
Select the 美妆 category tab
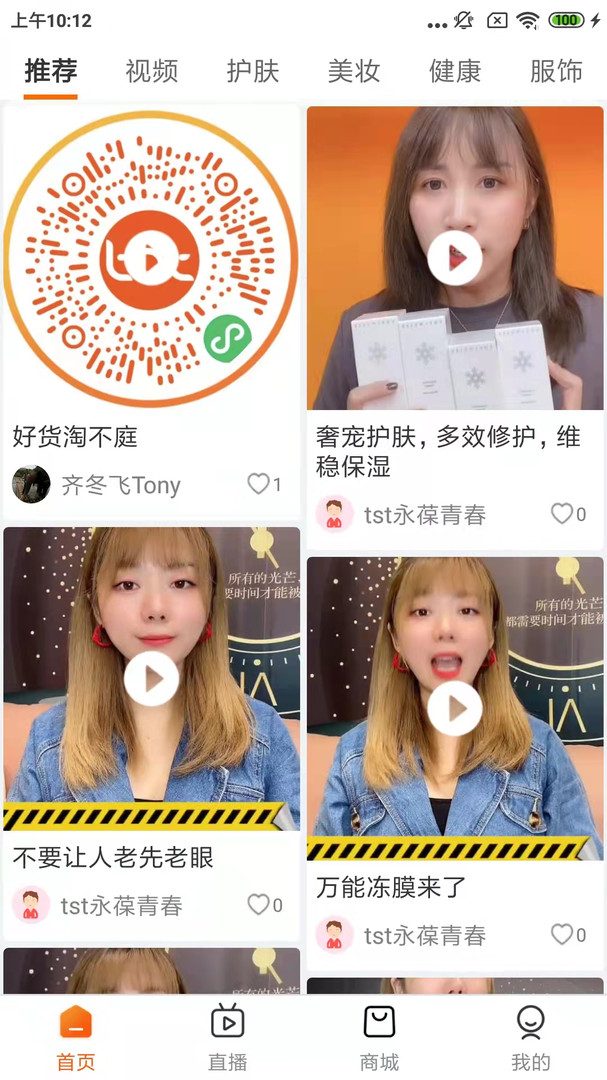(354, 71)
